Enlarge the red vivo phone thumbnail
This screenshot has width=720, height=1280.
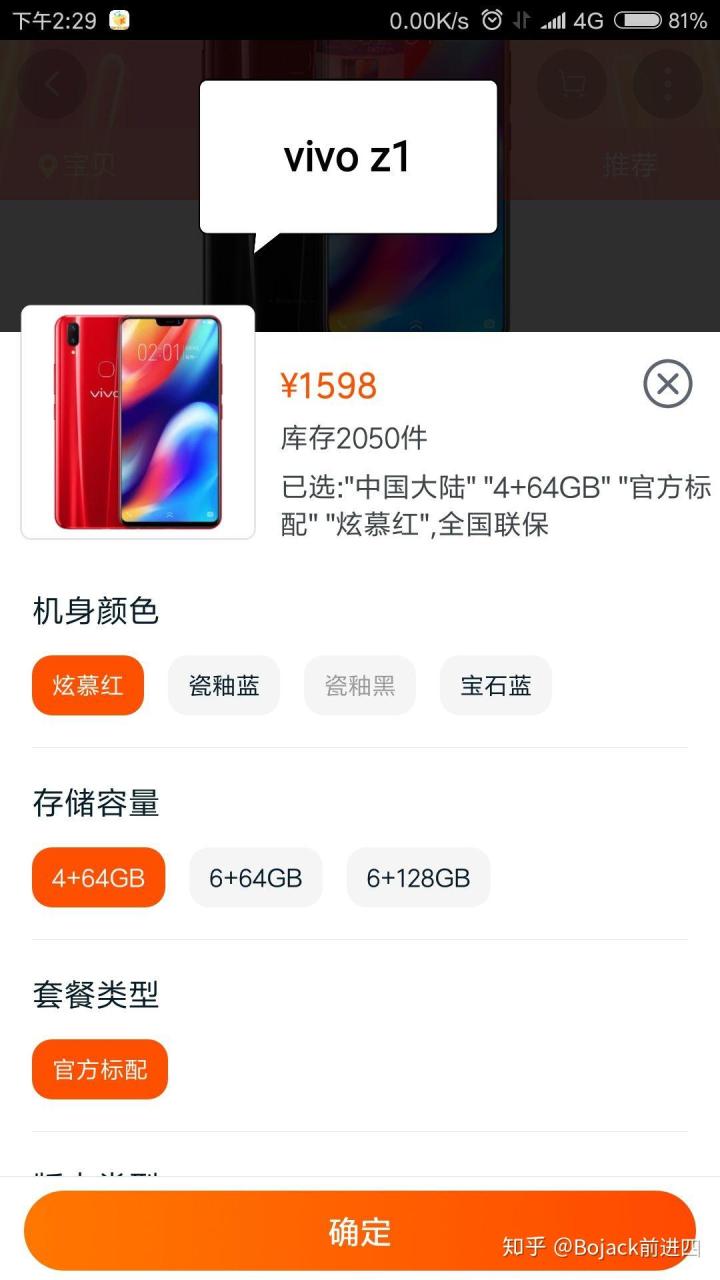(x=138, y=422)
